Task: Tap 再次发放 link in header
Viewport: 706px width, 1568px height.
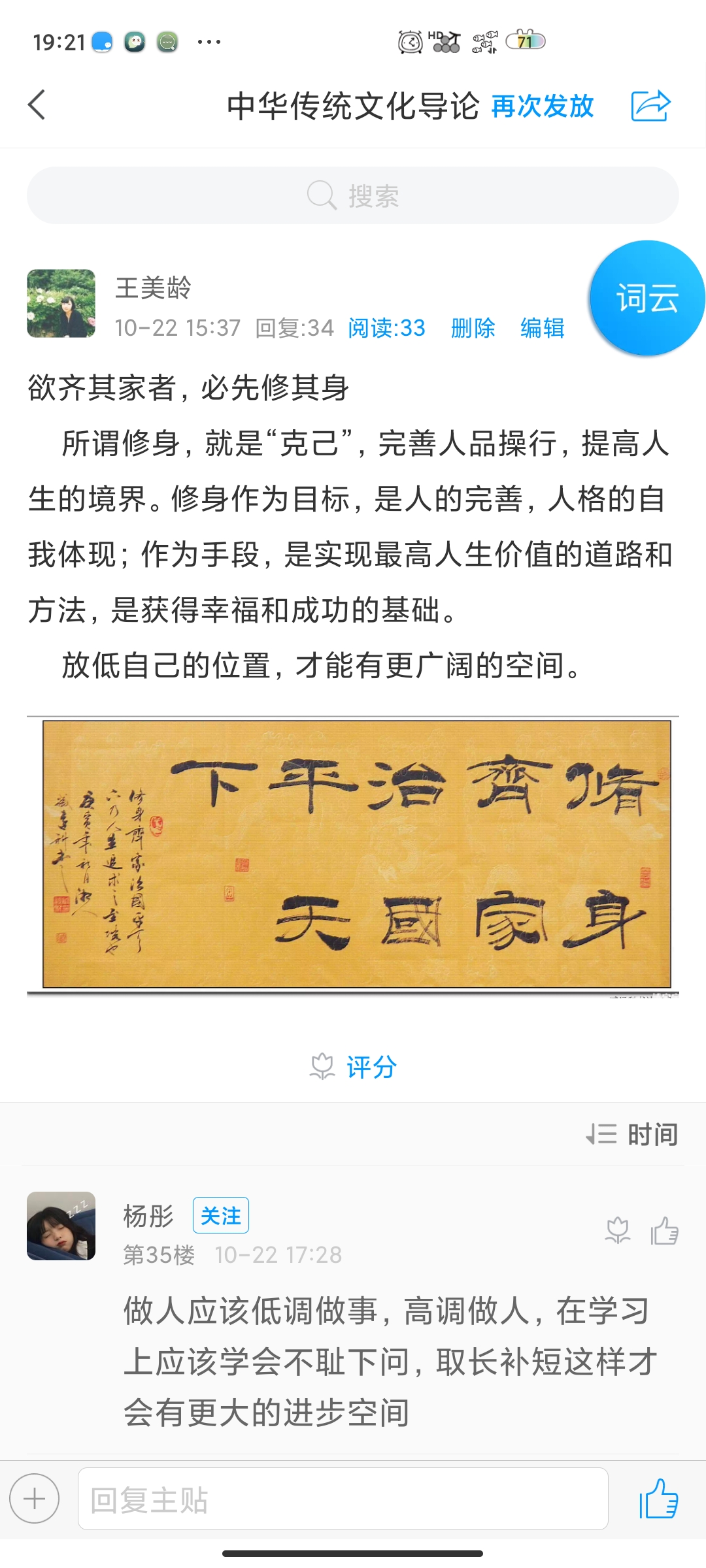Action: click(542, 106)
